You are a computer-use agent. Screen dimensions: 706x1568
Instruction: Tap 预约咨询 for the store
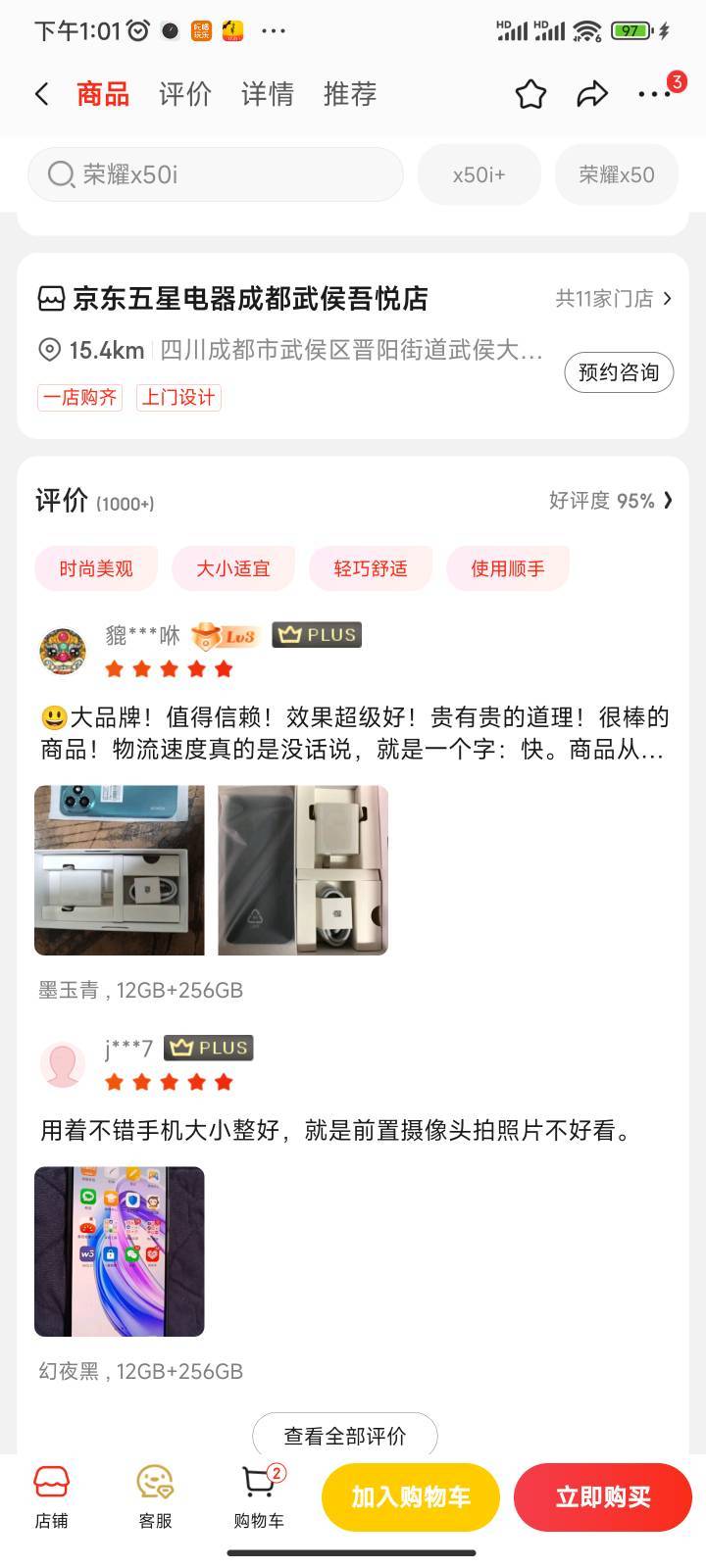619,372
